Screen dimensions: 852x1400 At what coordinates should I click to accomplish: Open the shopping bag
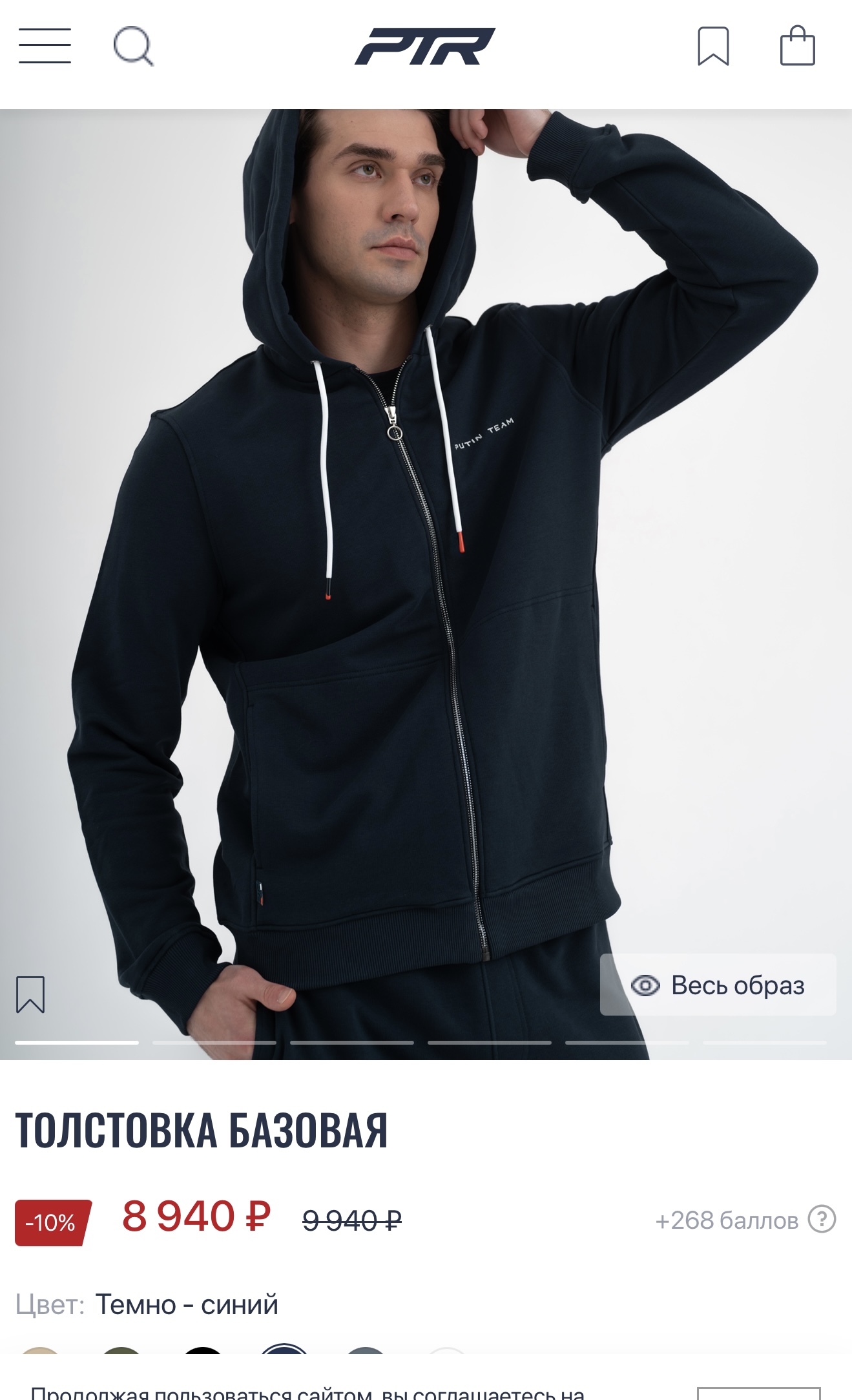coord(798,45)
